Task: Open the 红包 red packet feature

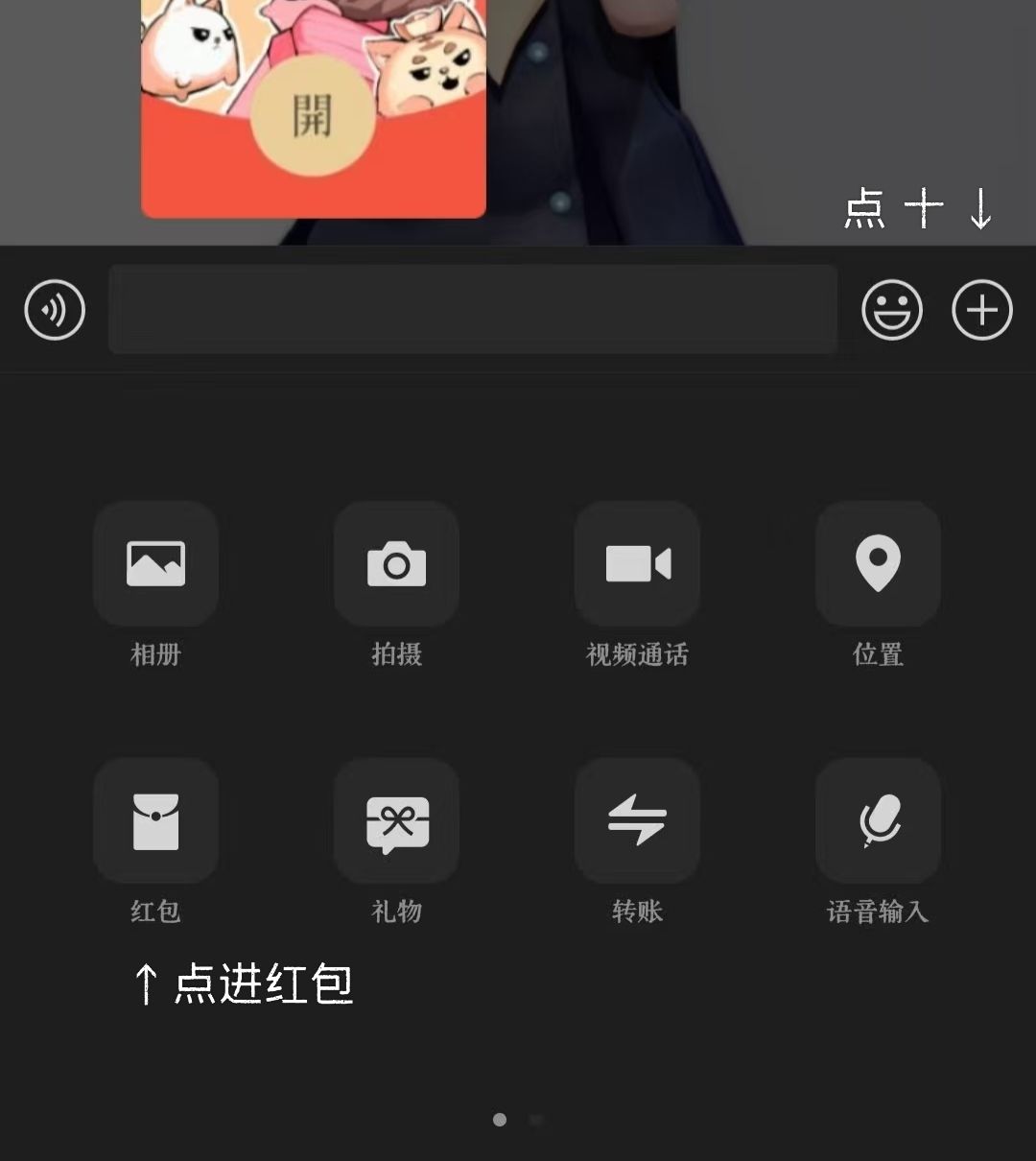Action: pos(156,820)
